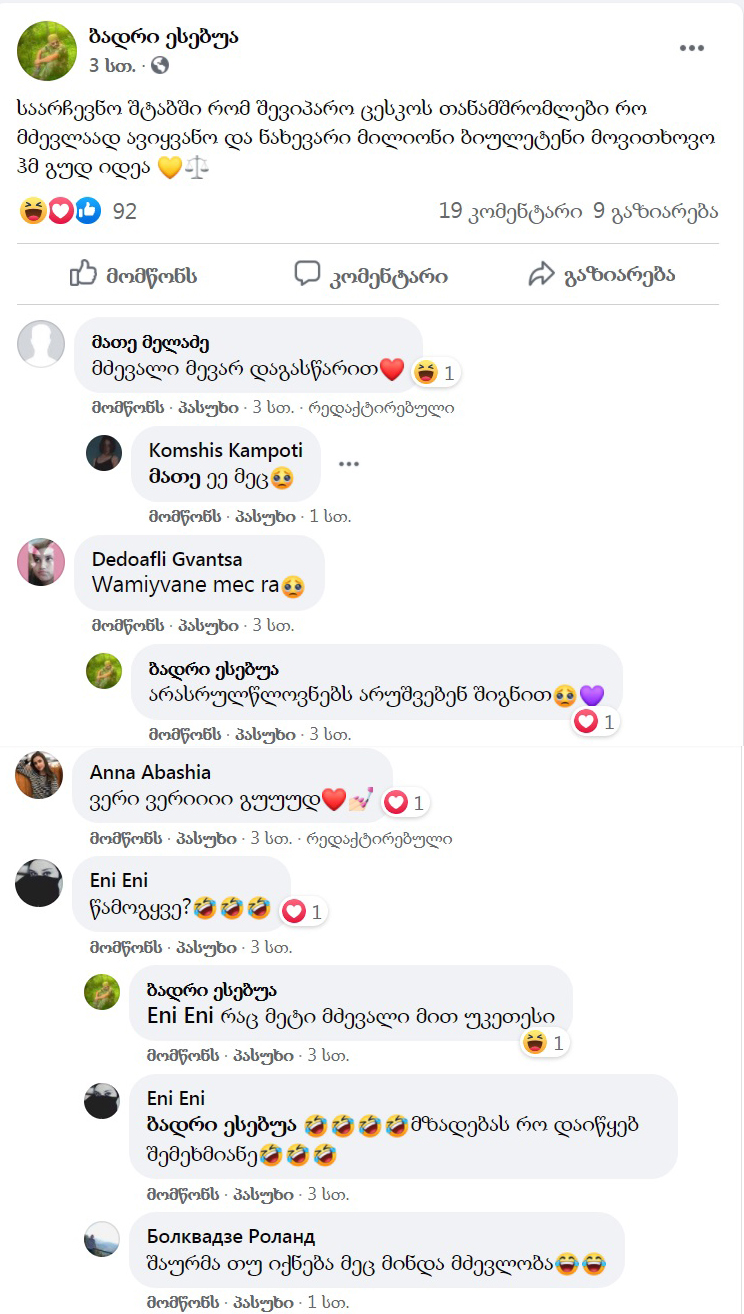Reply to Болквадзе Роланд's comment
Screen dimensions: 744x1314
264,1302
